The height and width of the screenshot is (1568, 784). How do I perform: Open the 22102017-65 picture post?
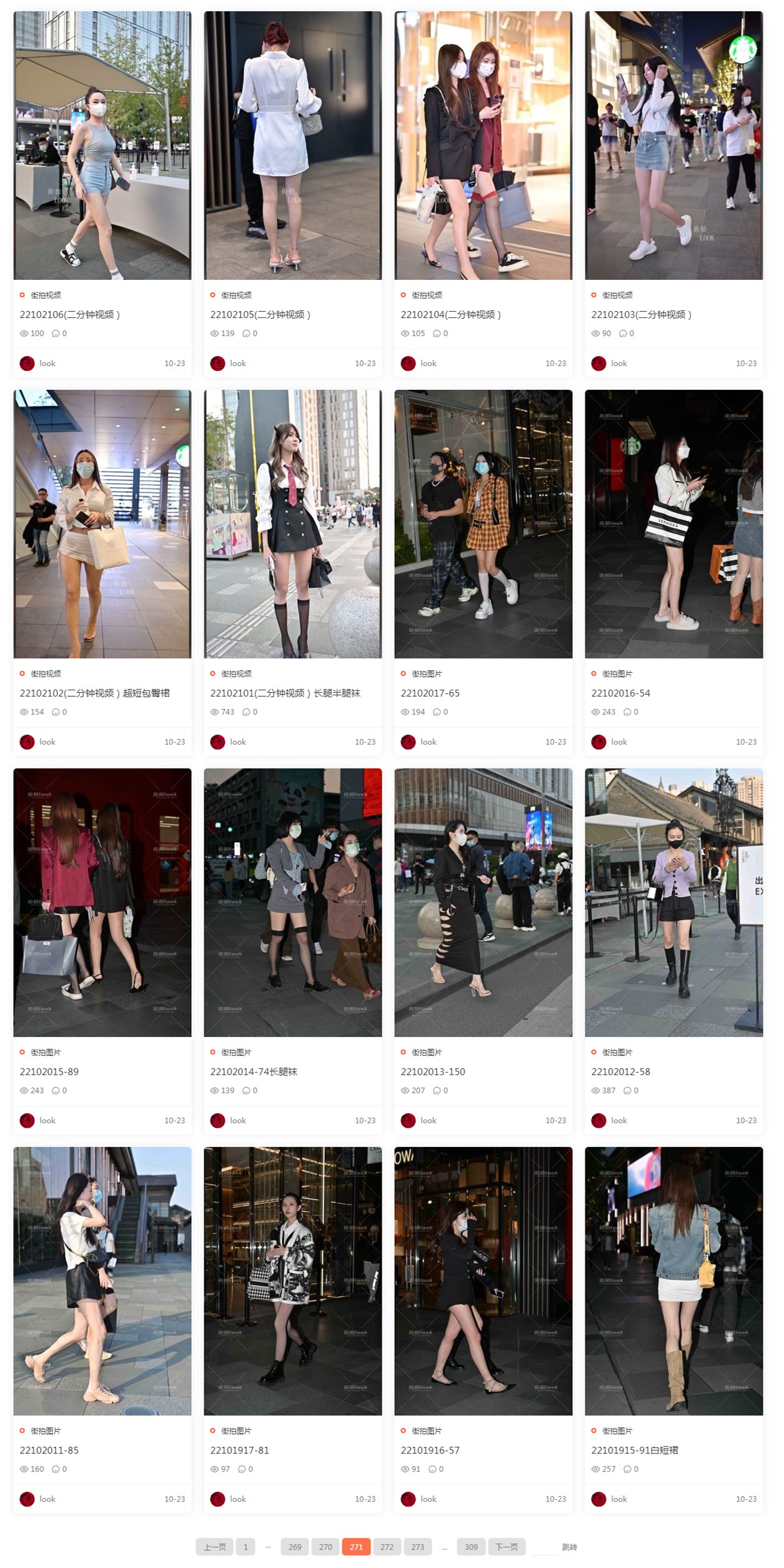pyautogui.click(x=430, y=693)
